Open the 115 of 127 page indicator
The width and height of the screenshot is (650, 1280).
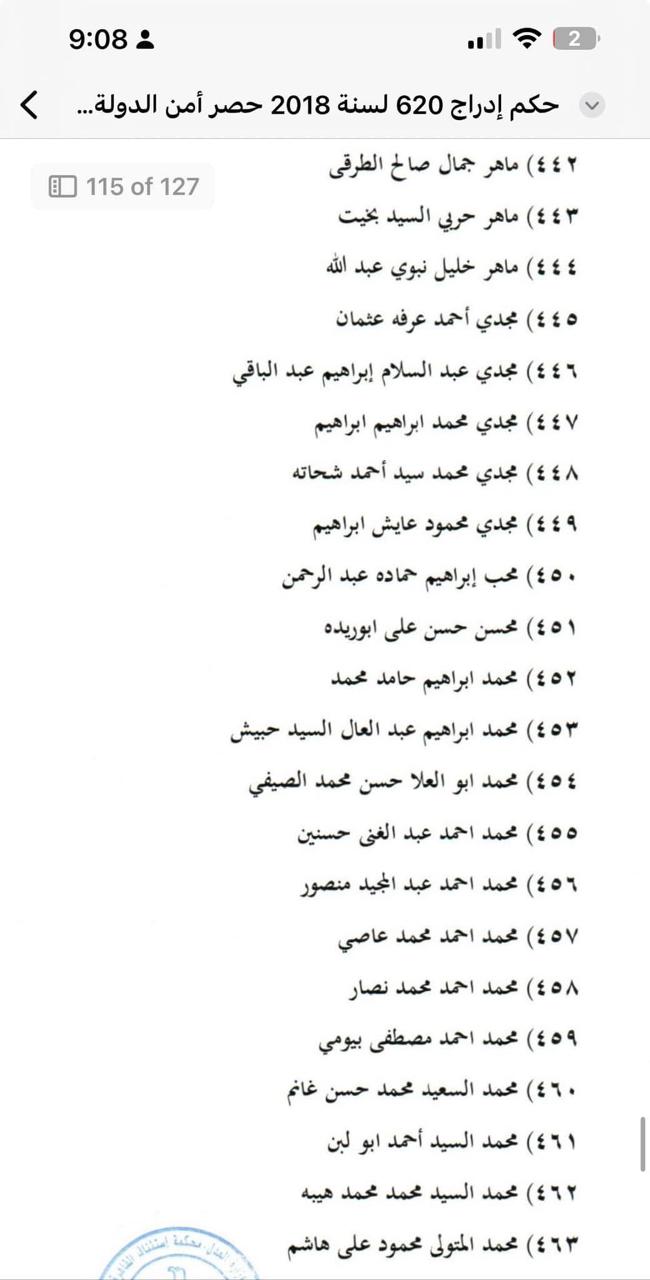coord(124,186)
